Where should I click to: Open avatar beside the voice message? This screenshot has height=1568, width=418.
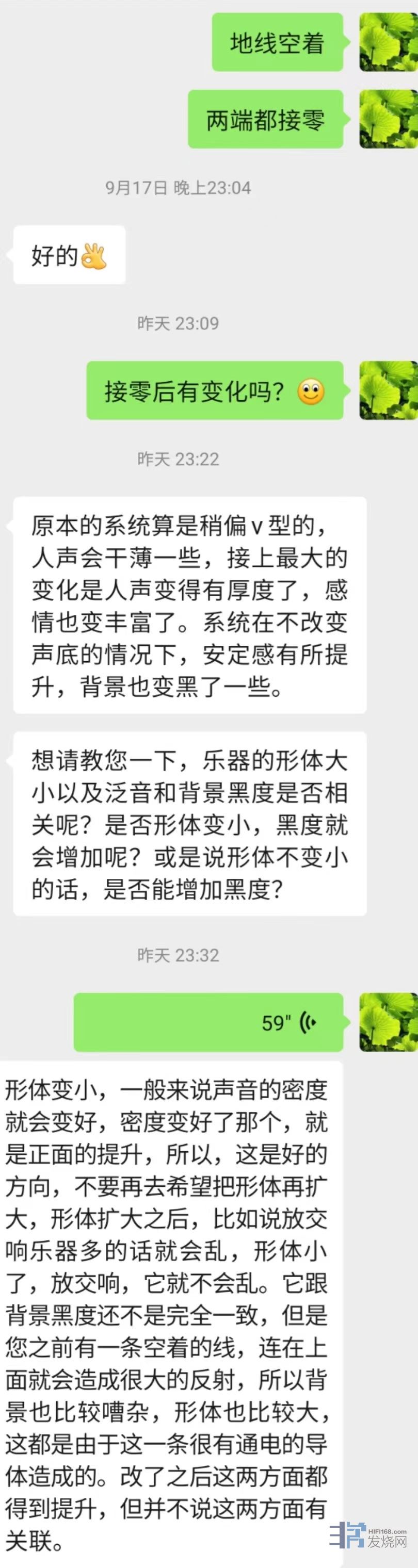click(388, 1022)
